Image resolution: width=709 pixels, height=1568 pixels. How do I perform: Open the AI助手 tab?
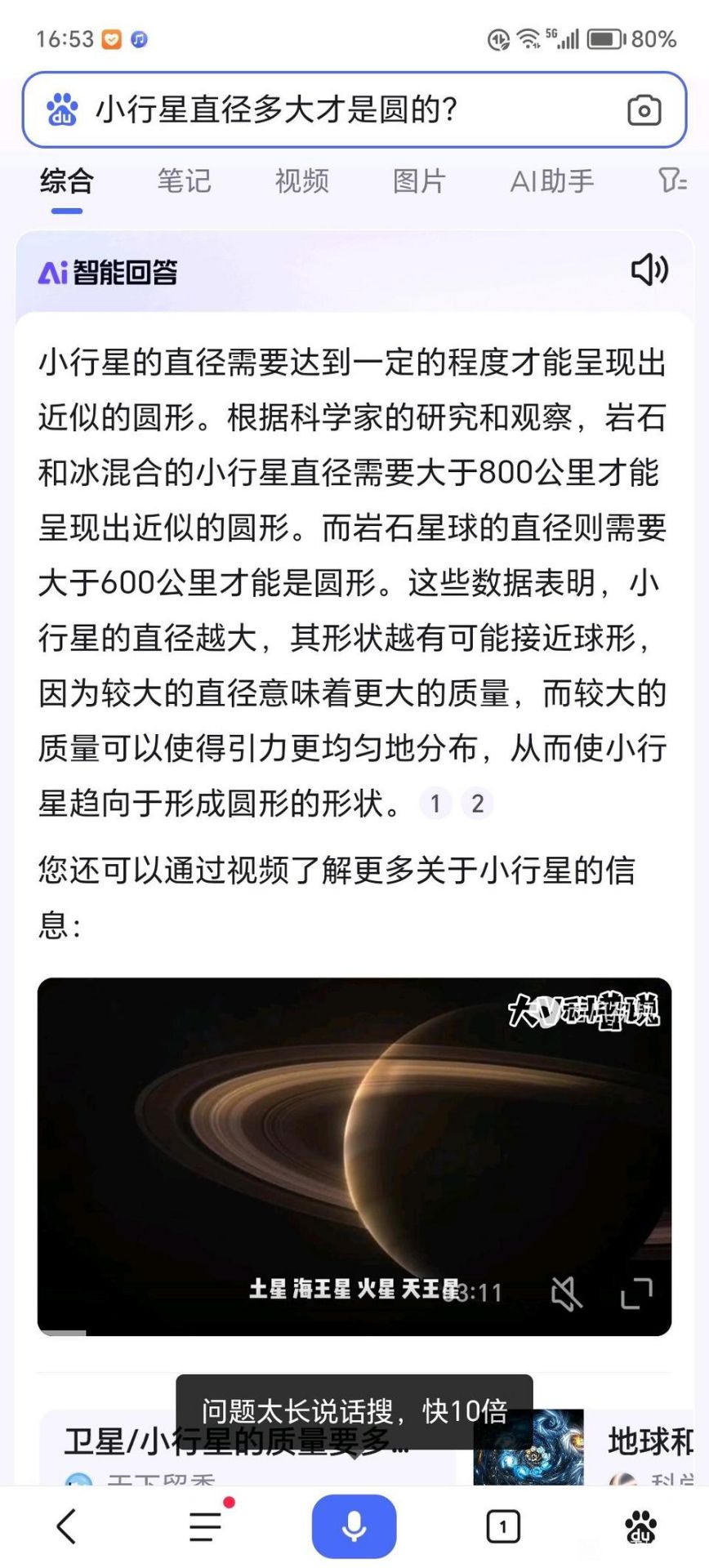point(551,180)
